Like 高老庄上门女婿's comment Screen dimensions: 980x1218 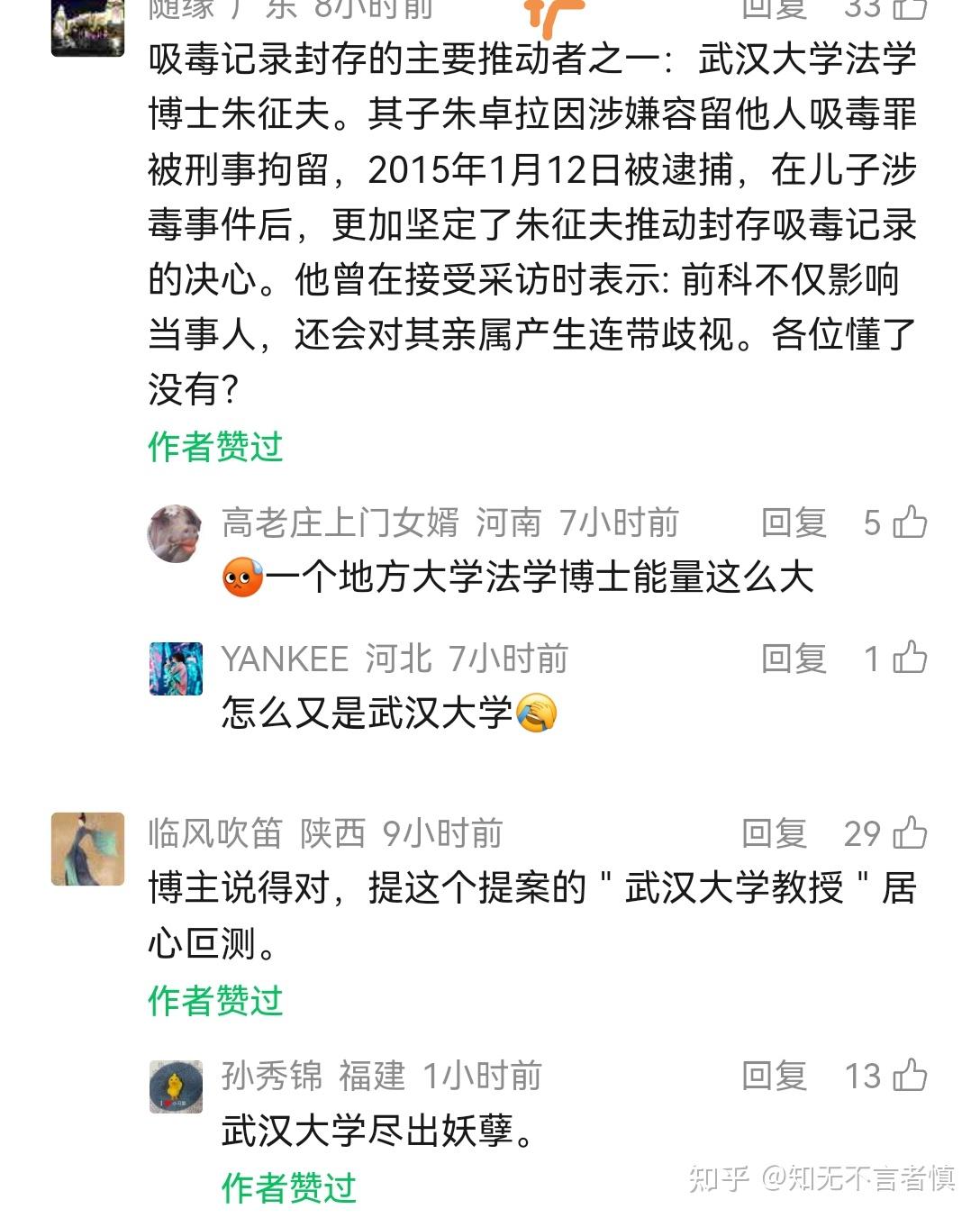[x=910, y=523]
